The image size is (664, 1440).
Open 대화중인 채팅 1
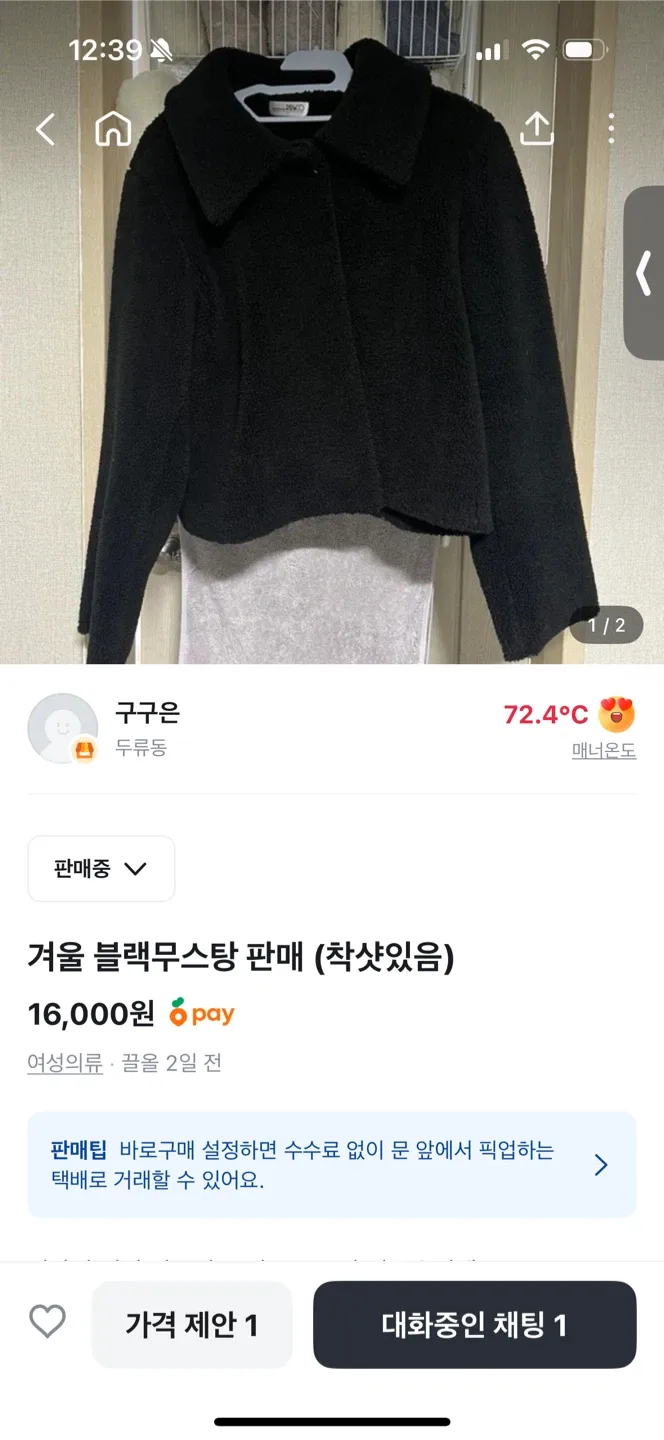point(475,1325)
